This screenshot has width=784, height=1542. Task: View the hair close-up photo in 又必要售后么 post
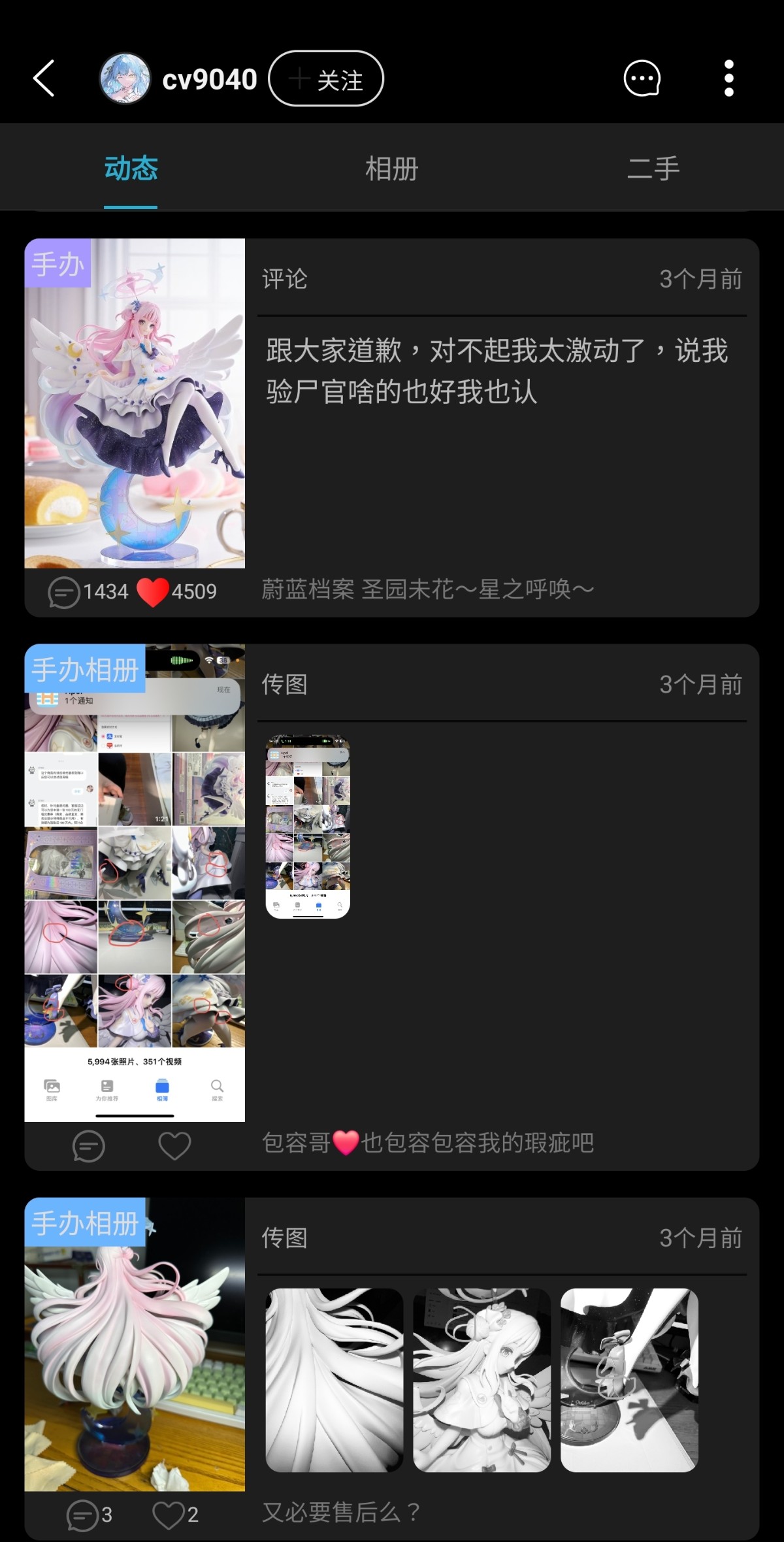click(335, 1380)
